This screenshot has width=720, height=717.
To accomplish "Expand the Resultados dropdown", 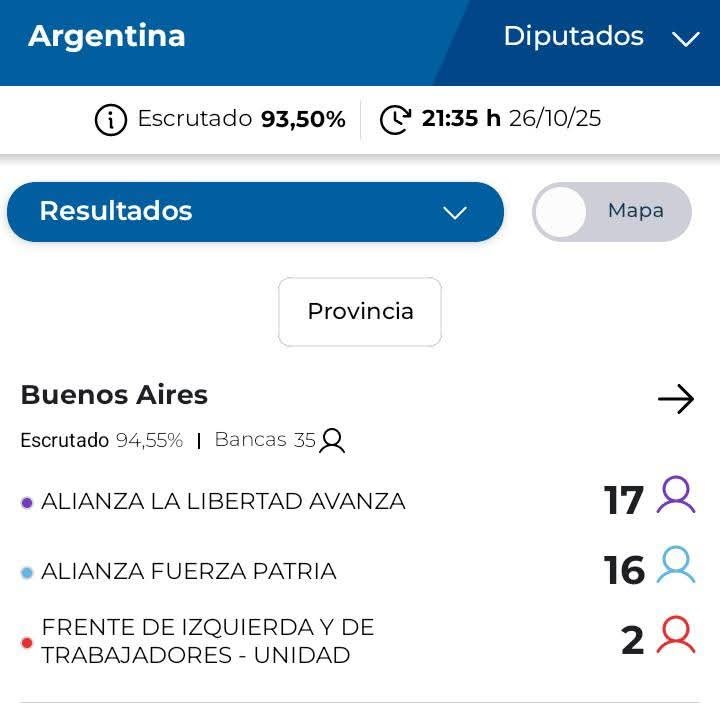I will pyautogui.click(x=255, y=212).
